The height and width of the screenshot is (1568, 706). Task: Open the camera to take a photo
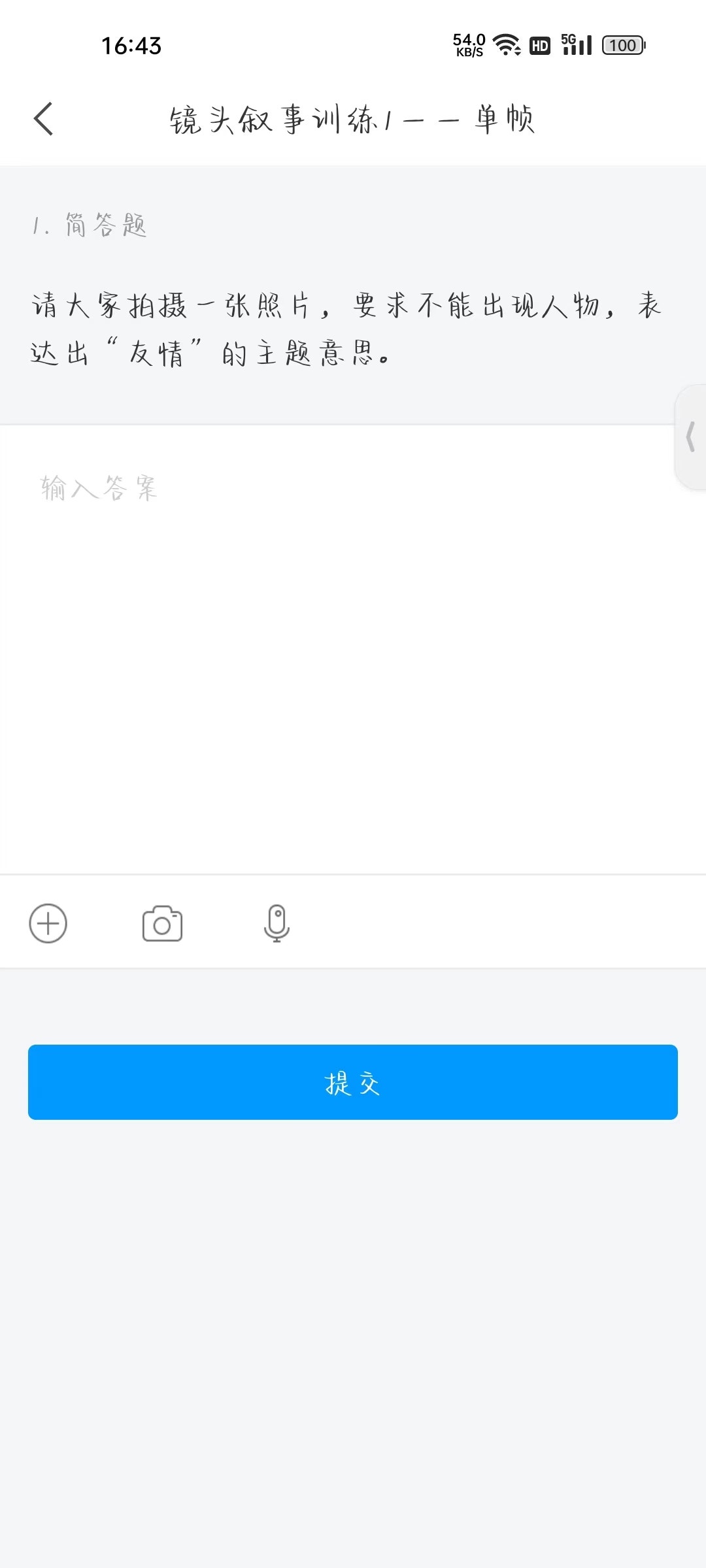[x=162, y=923]
